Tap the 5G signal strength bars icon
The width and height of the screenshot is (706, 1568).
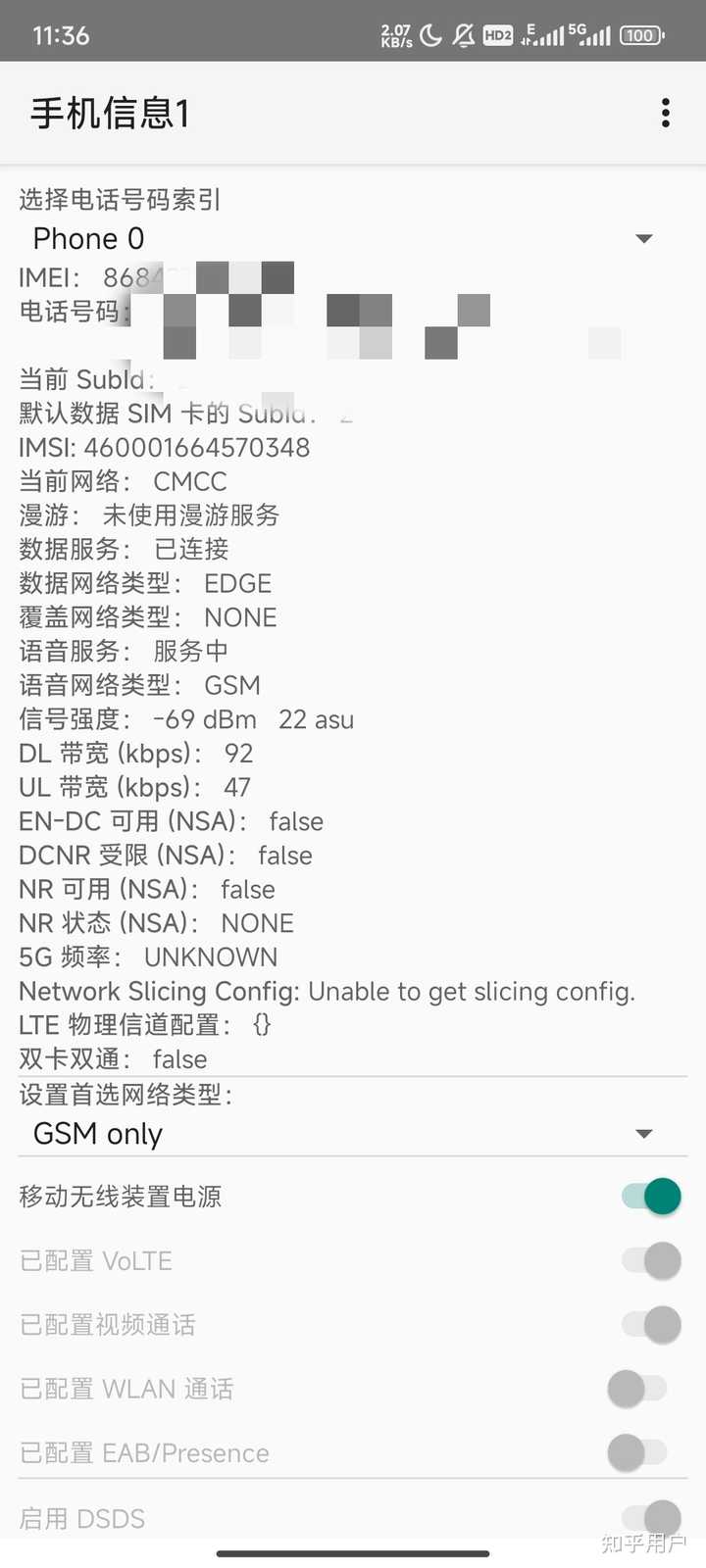click(590, 35)
